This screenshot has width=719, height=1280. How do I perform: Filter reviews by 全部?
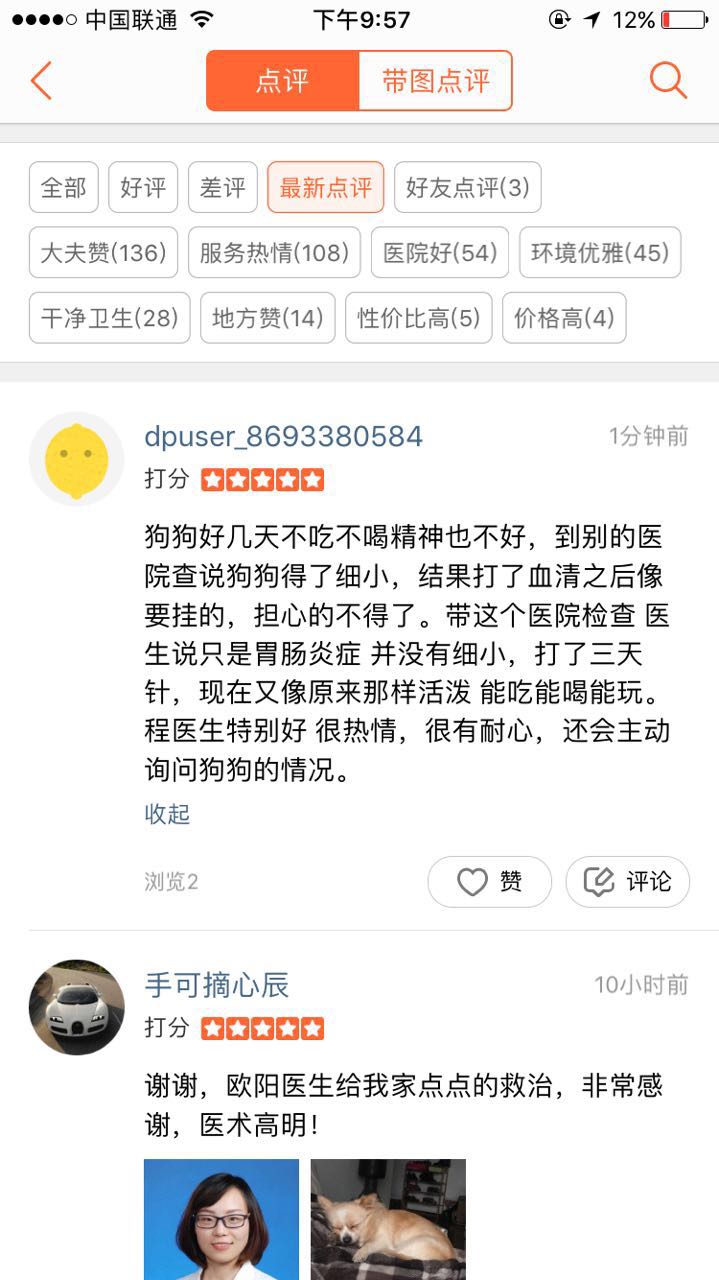coord(64,187)
